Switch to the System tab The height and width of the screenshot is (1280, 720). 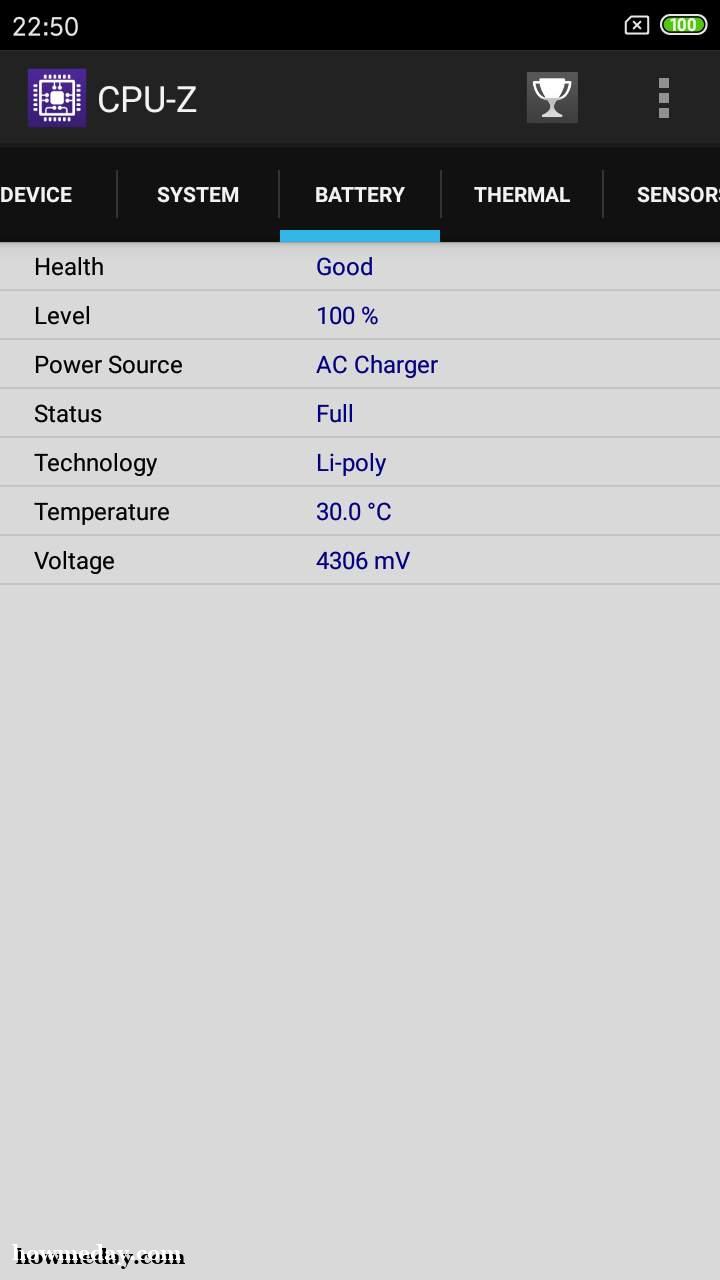(x=198, y=195)
